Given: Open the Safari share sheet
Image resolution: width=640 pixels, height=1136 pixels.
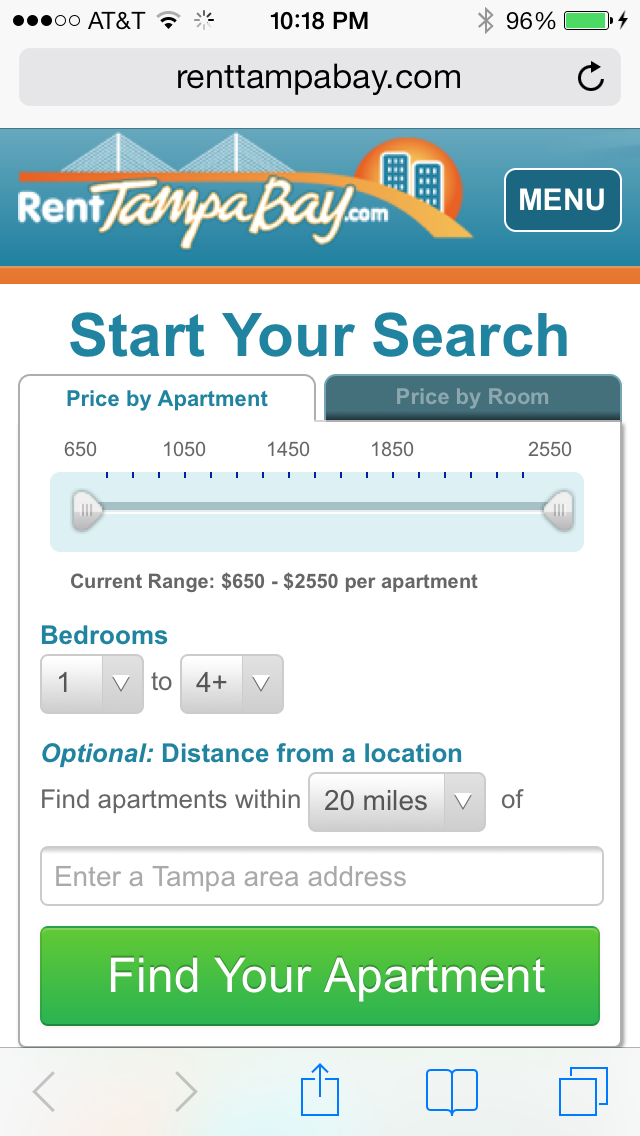Looking at the screenshot, I should point(320,1090).
